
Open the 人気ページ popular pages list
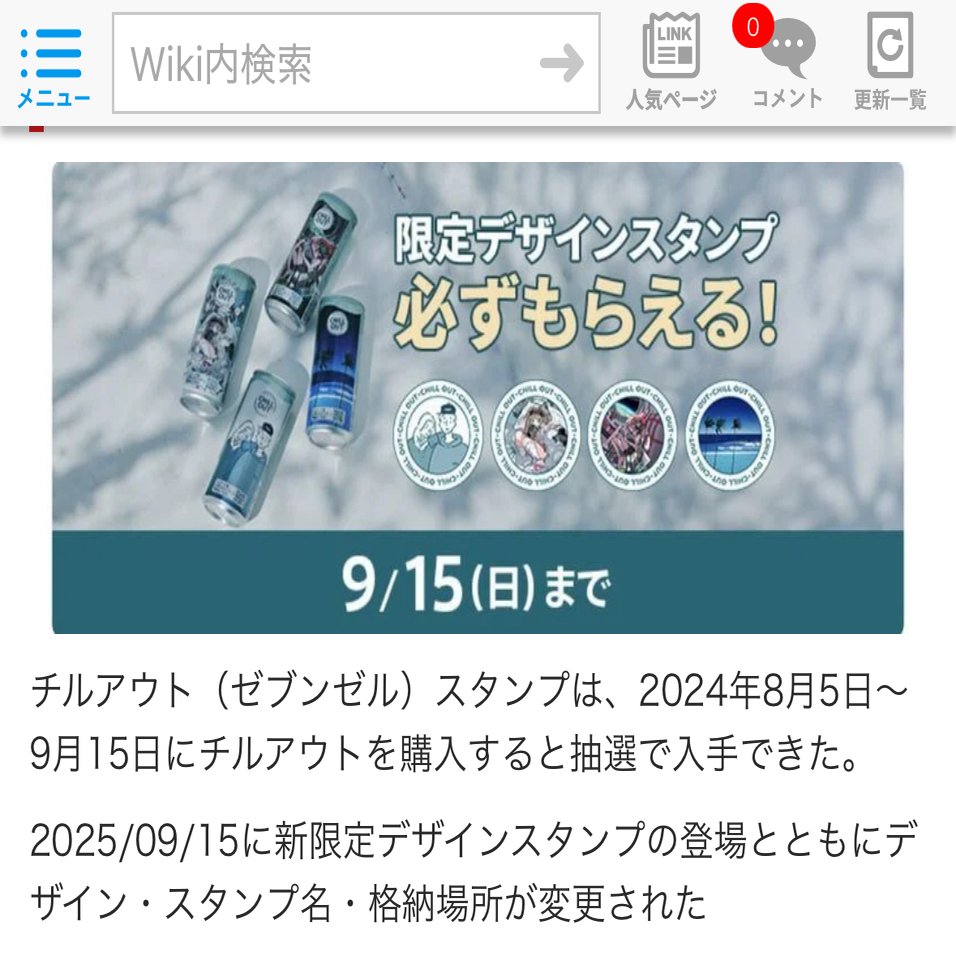[671, 62]
